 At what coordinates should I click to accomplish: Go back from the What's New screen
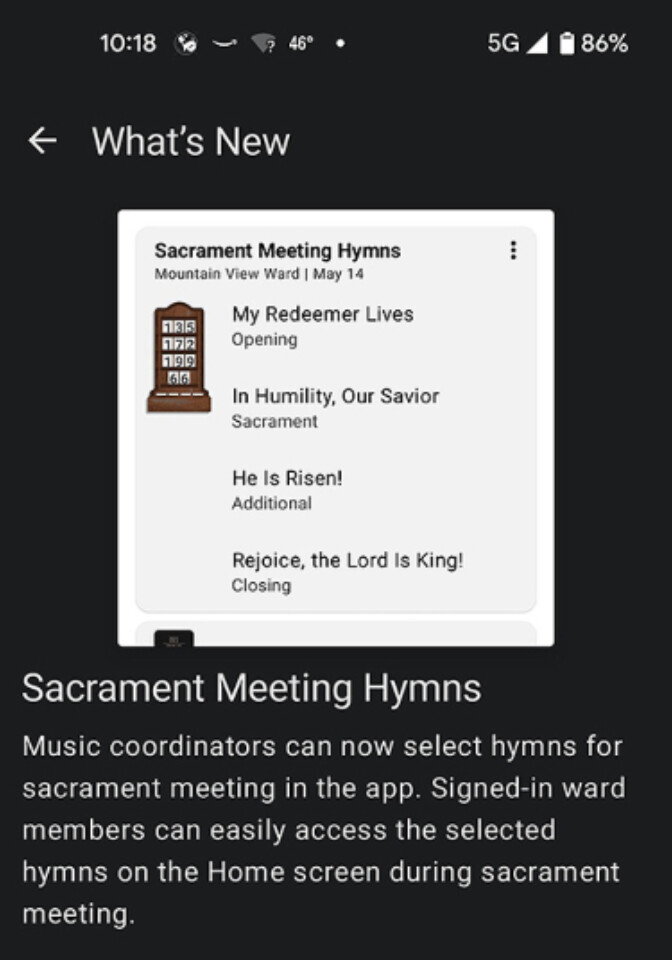[42, 141]
